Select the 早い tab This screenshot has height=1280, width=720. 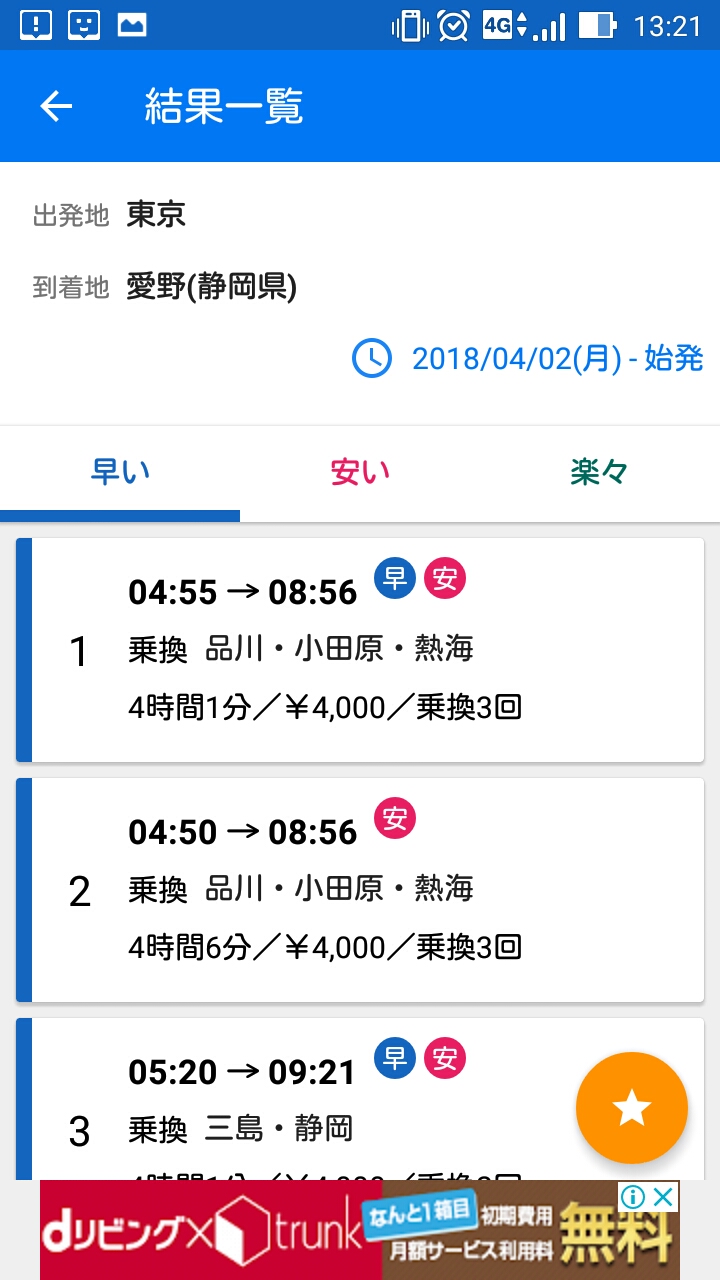pyautogui.click(x=120, y=472)
